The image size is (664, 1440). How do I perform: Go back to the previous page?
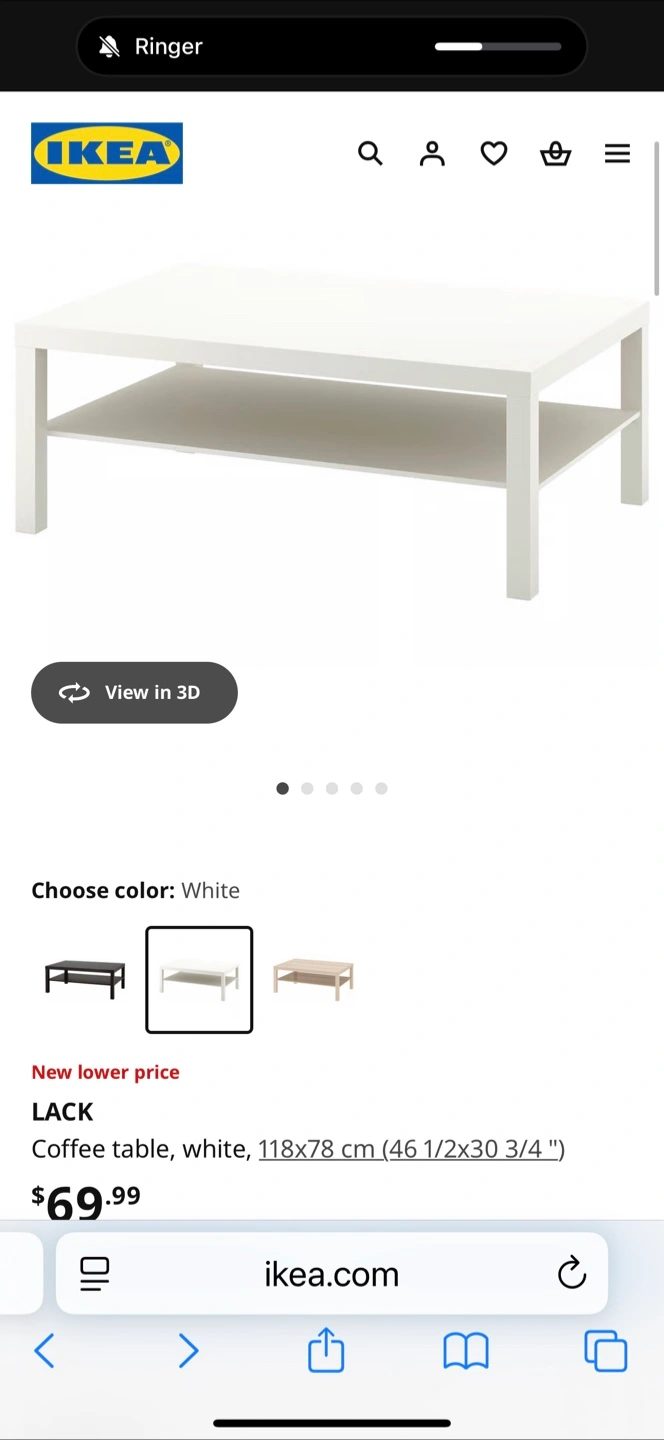point(45,1351)
